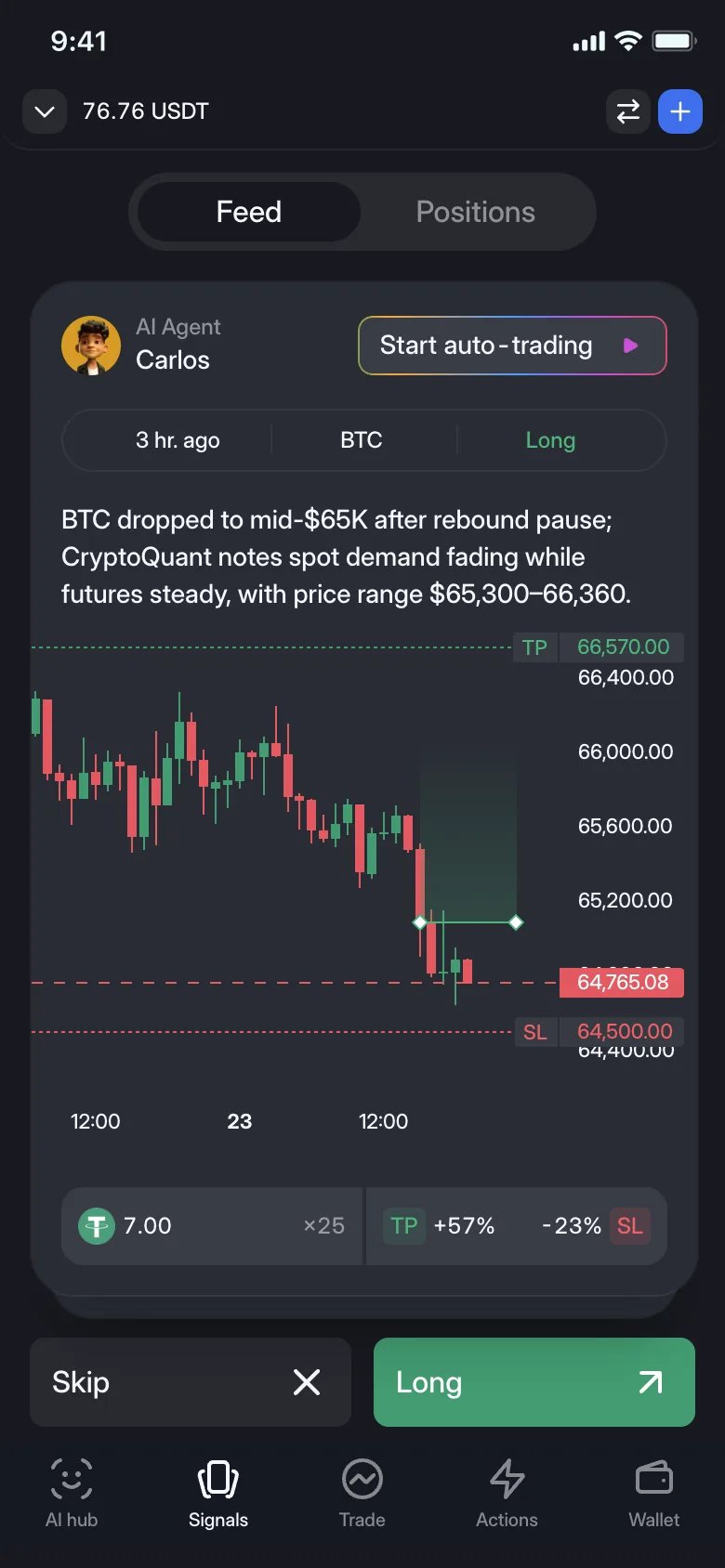This screenshot has width=725, height=1568.
Task: Open the Actions tab
Action: pyautogui.click(x=507, y=1492)
